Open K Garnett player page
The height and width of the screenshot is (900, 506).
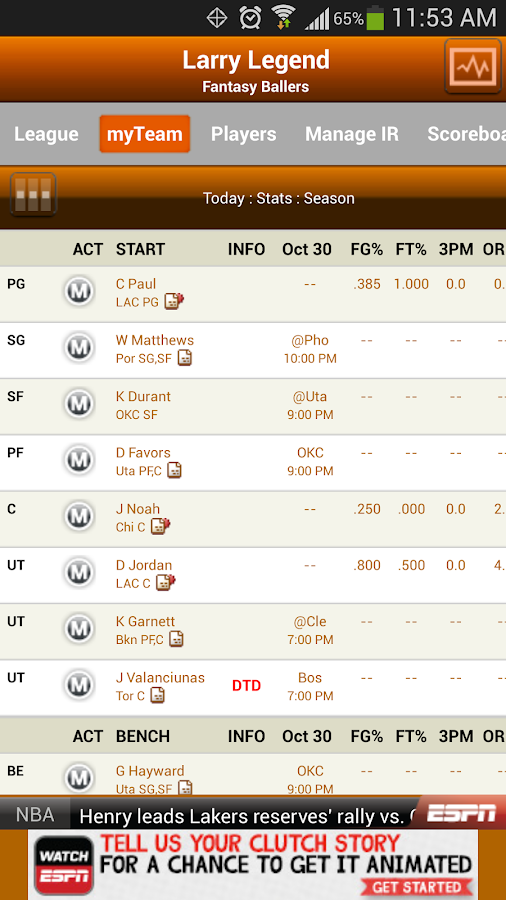click(145, 622)
